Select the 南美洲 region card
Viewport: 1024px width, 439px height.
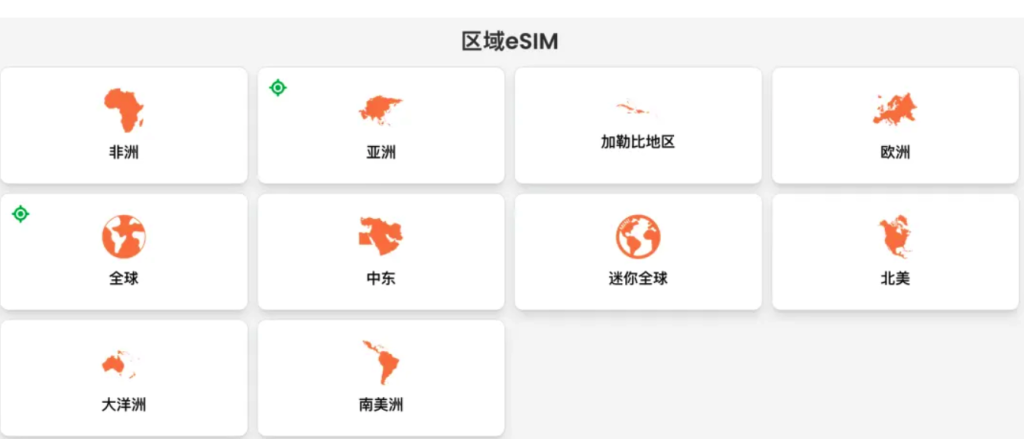pos(381,378)
